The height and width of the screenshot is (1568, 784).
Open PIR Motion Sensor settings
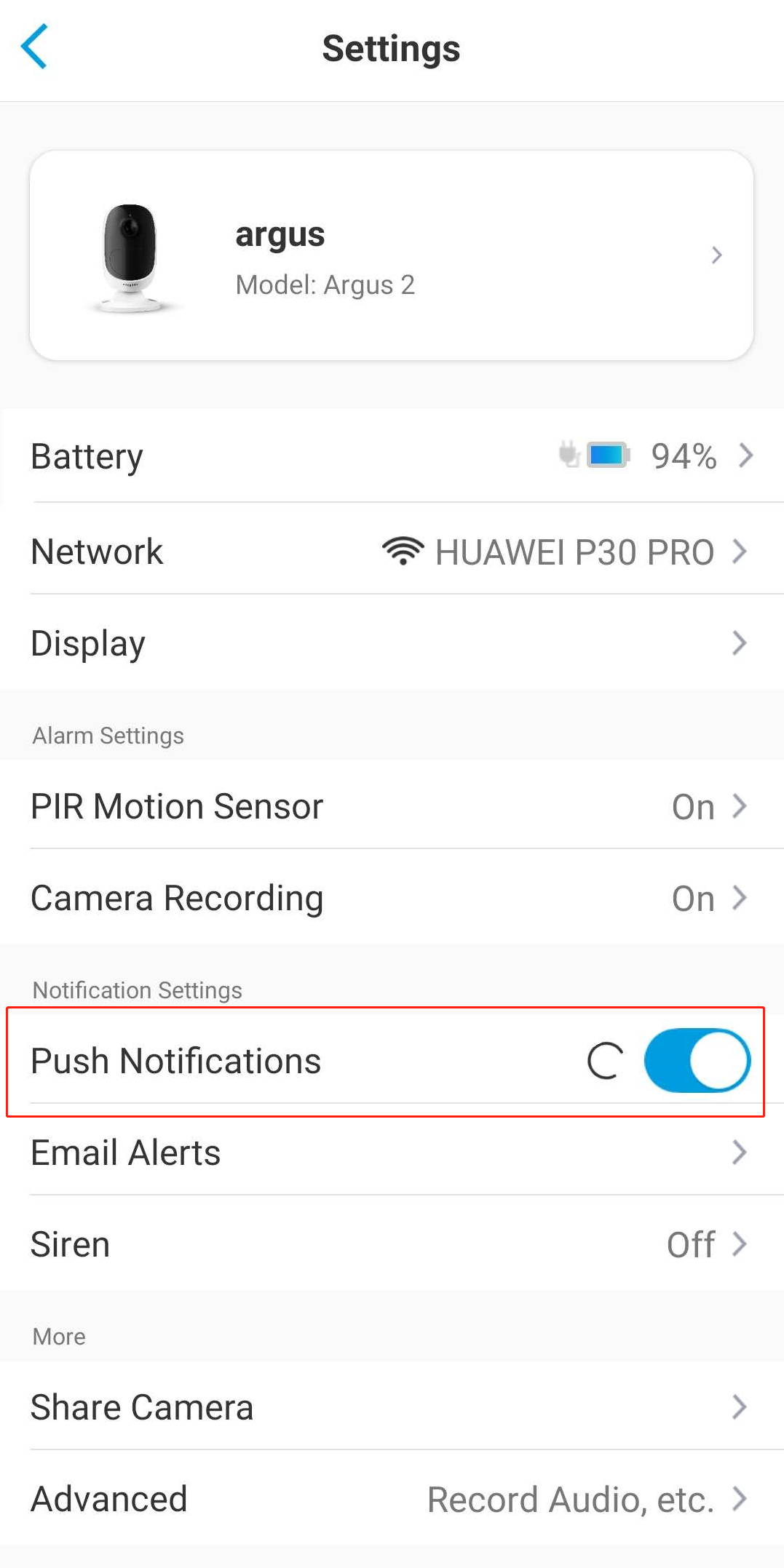point(392,806)
